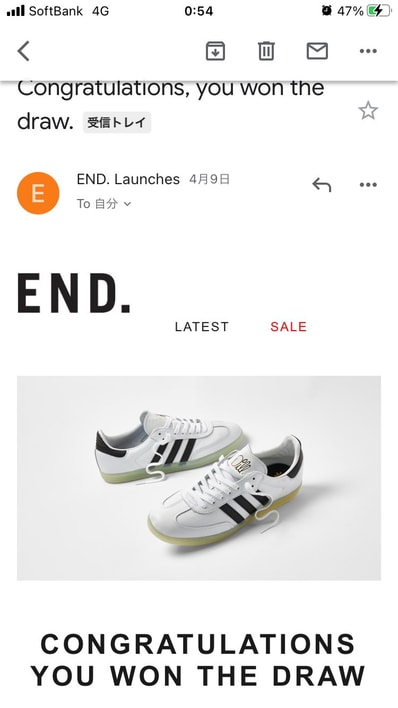Open the END. Launches sender avatar

pyautogui.click(x=38, y=193)
